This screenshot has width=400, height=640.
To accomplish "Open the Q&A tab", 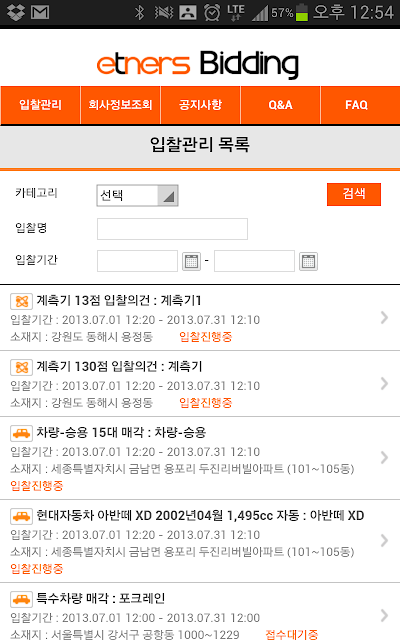I will click(280, 105).
